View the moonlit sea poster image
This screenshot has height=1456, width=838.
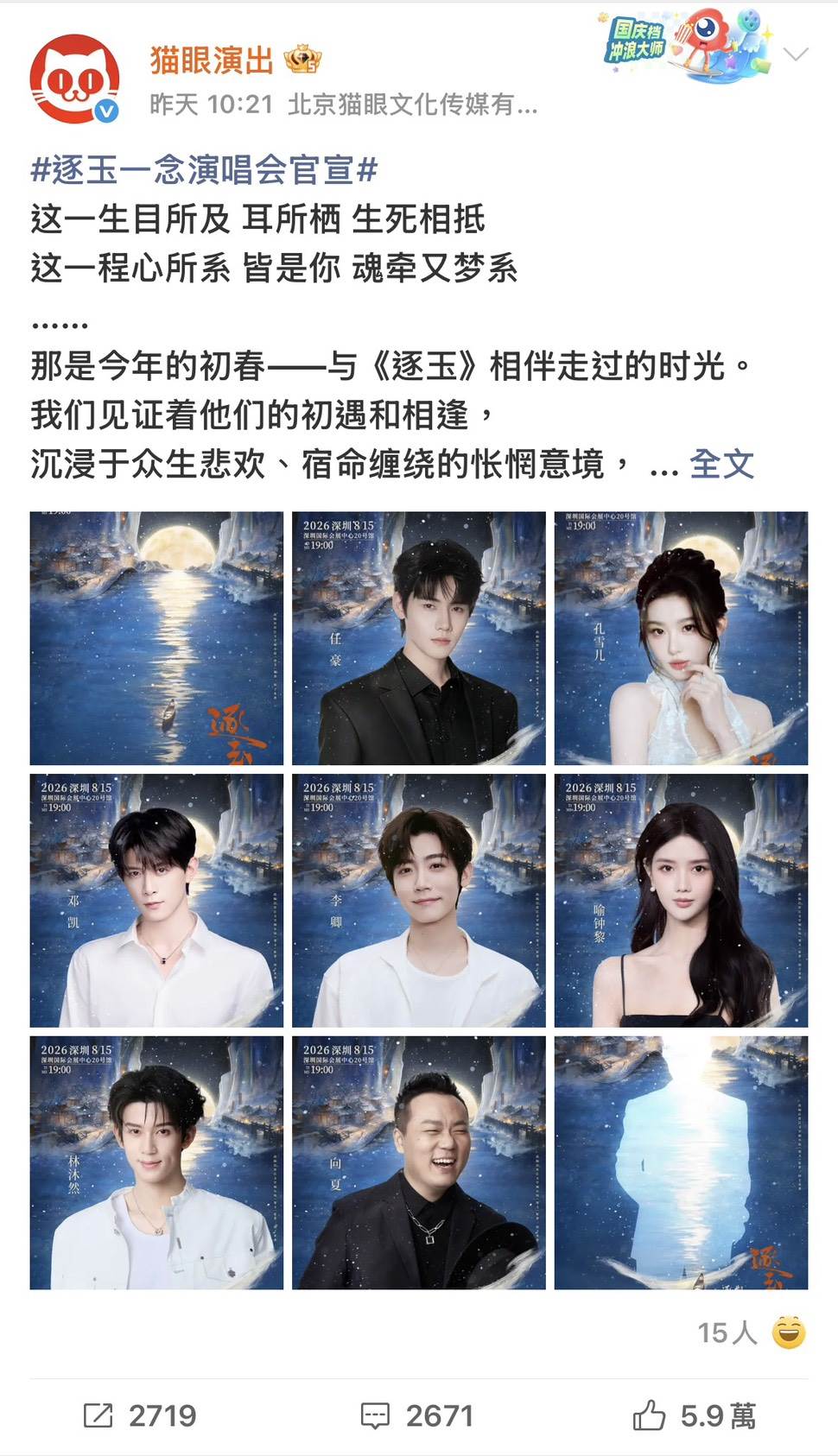(156, 638)
